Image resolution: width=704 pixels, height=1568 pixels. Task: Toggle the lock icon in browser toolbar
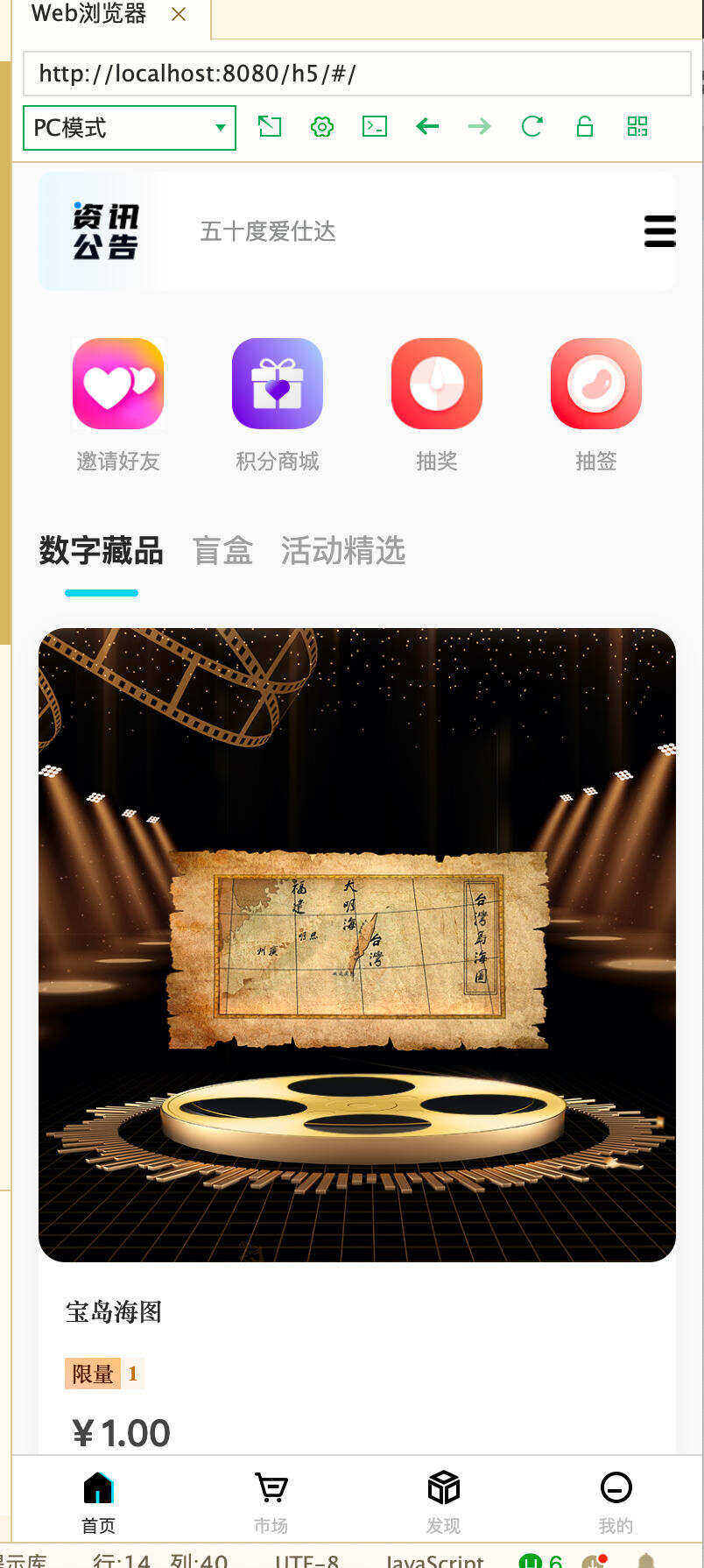[x=584, y=126]
